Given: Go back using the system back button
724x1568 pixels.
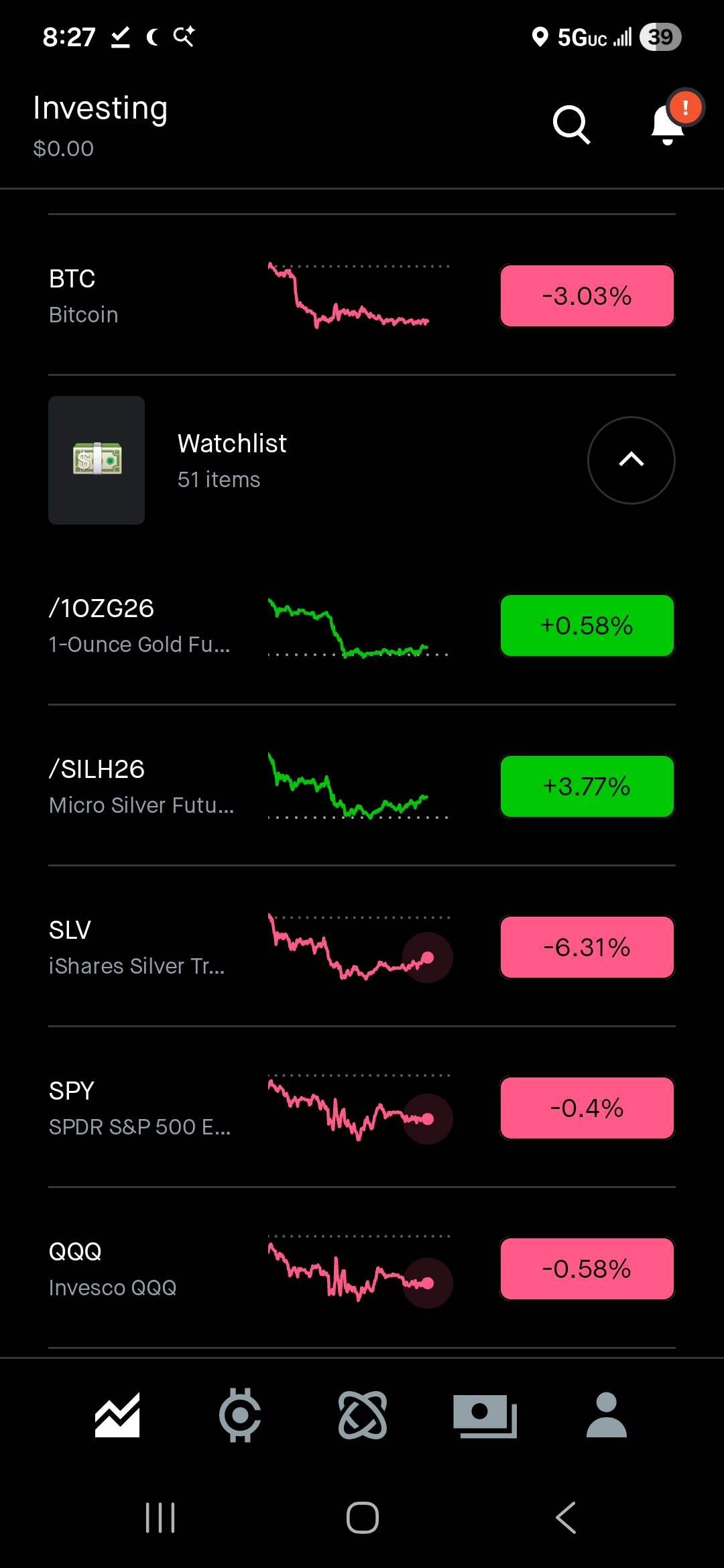Looking at the screenshot, I should click(x=565, y=1518).
